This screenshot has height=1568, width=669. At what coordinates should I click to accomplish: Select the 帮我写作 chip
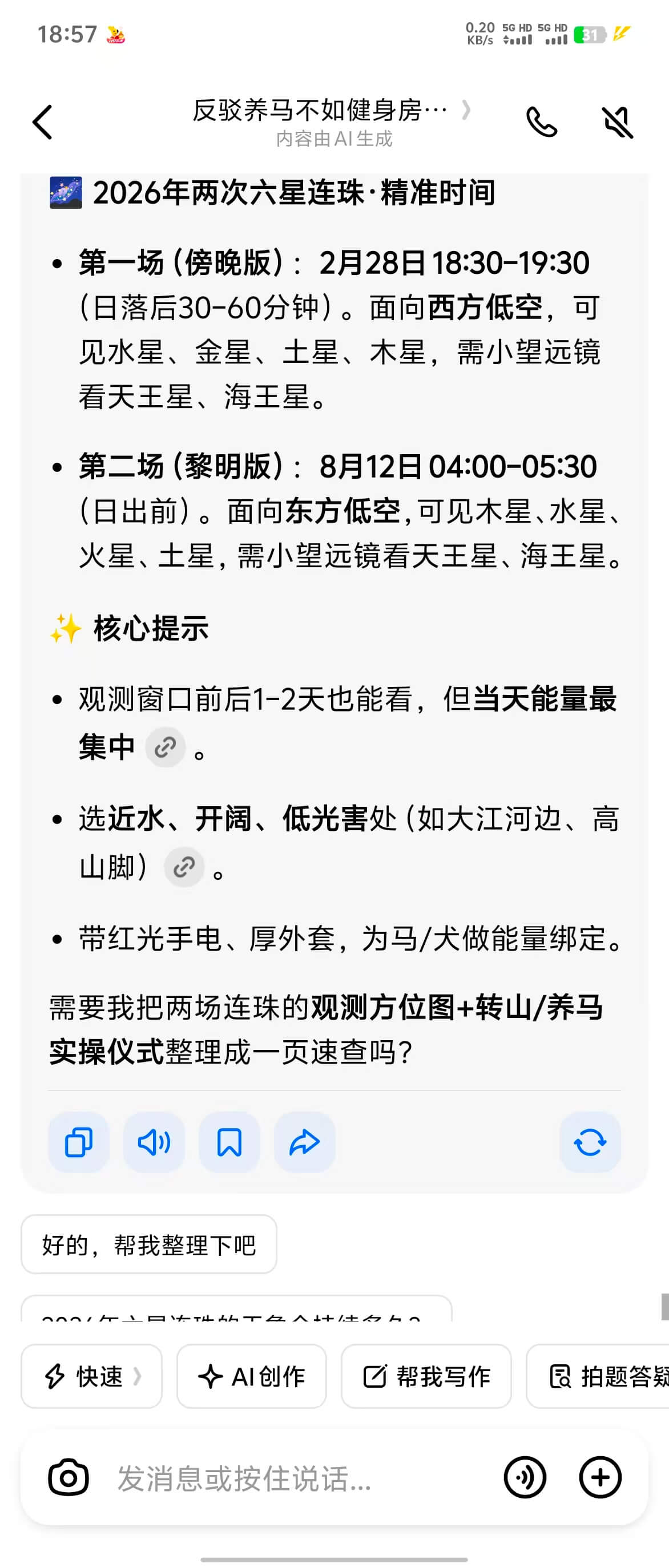point(426,1376)
